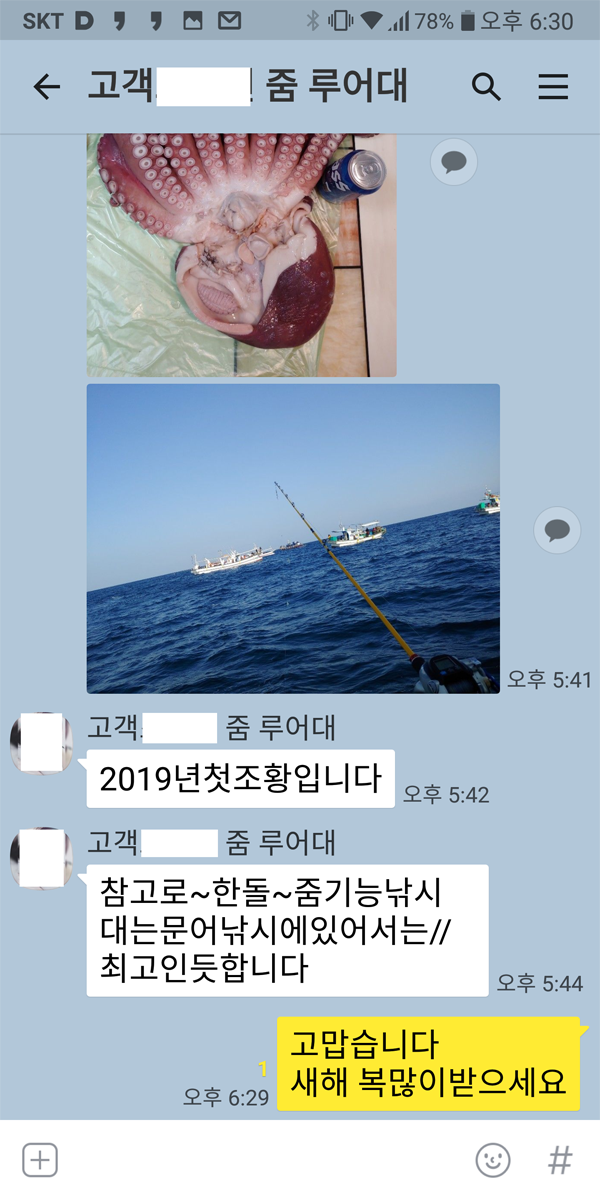Tap the message input field

(265, 1160)
